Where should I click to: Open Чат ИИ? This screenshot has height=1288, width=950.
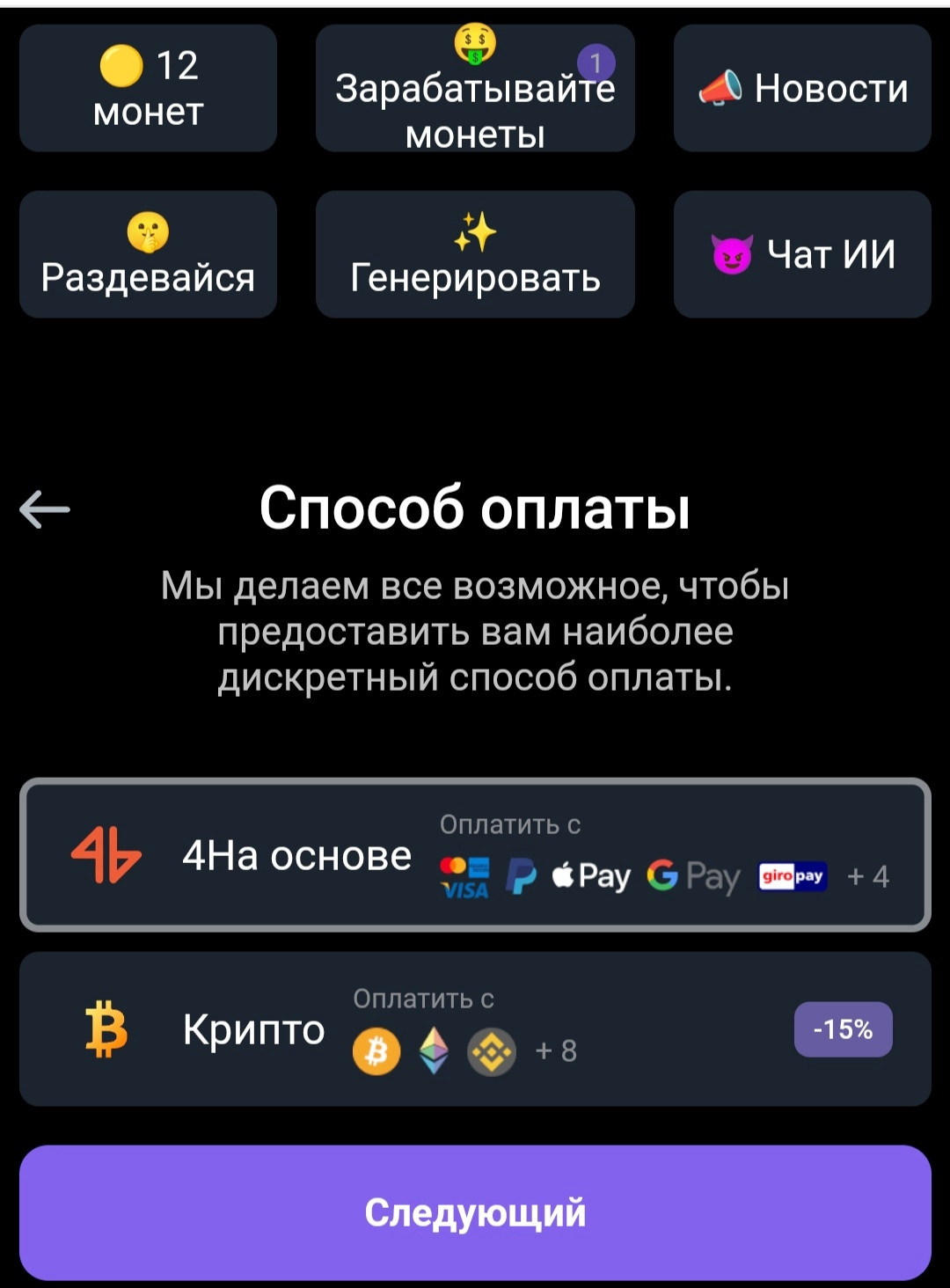click(x=802, y=254)
